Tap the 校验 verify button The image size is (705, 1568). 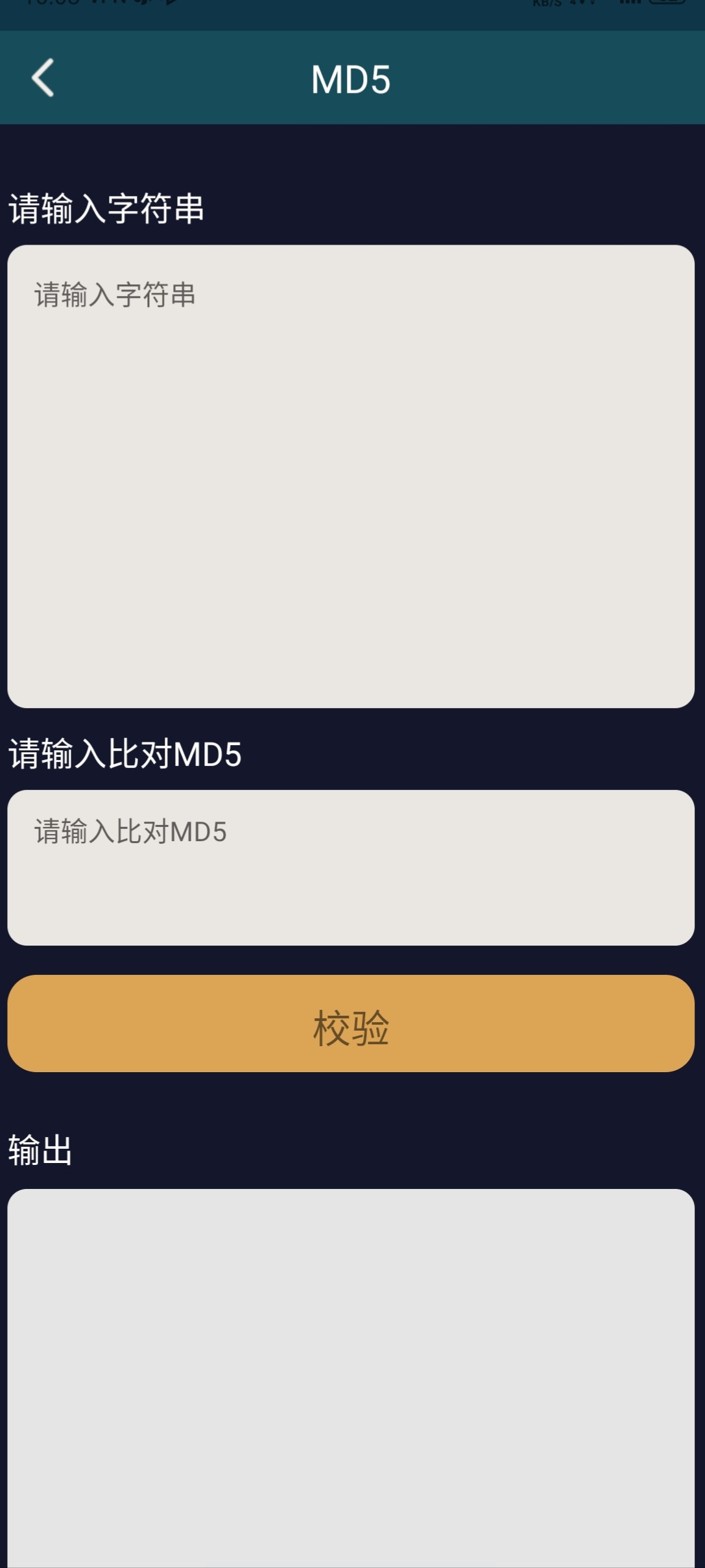(352, 1024)
